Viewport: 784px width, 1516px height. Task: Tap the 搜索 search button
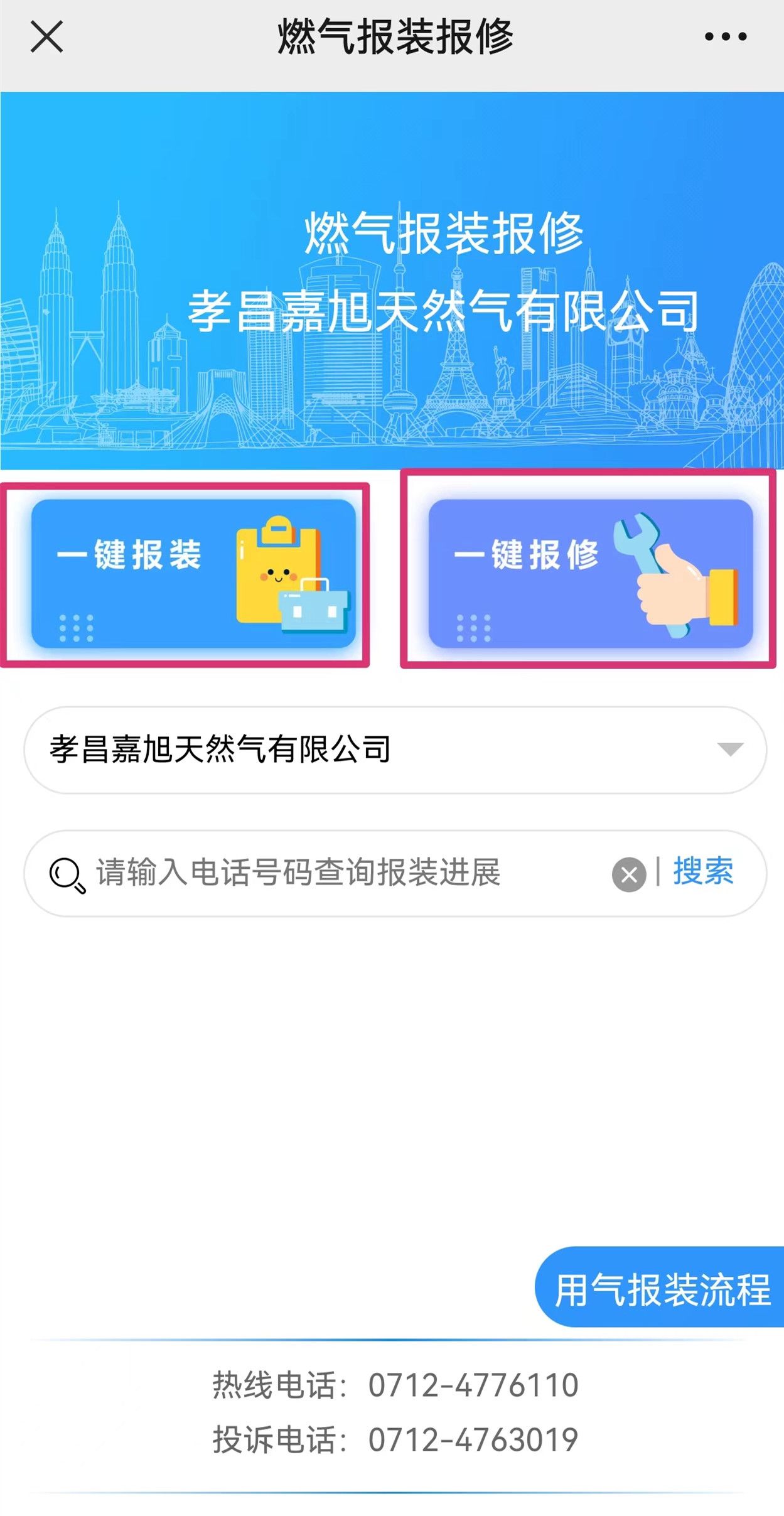pyautogui.click(x=703, y=872)
